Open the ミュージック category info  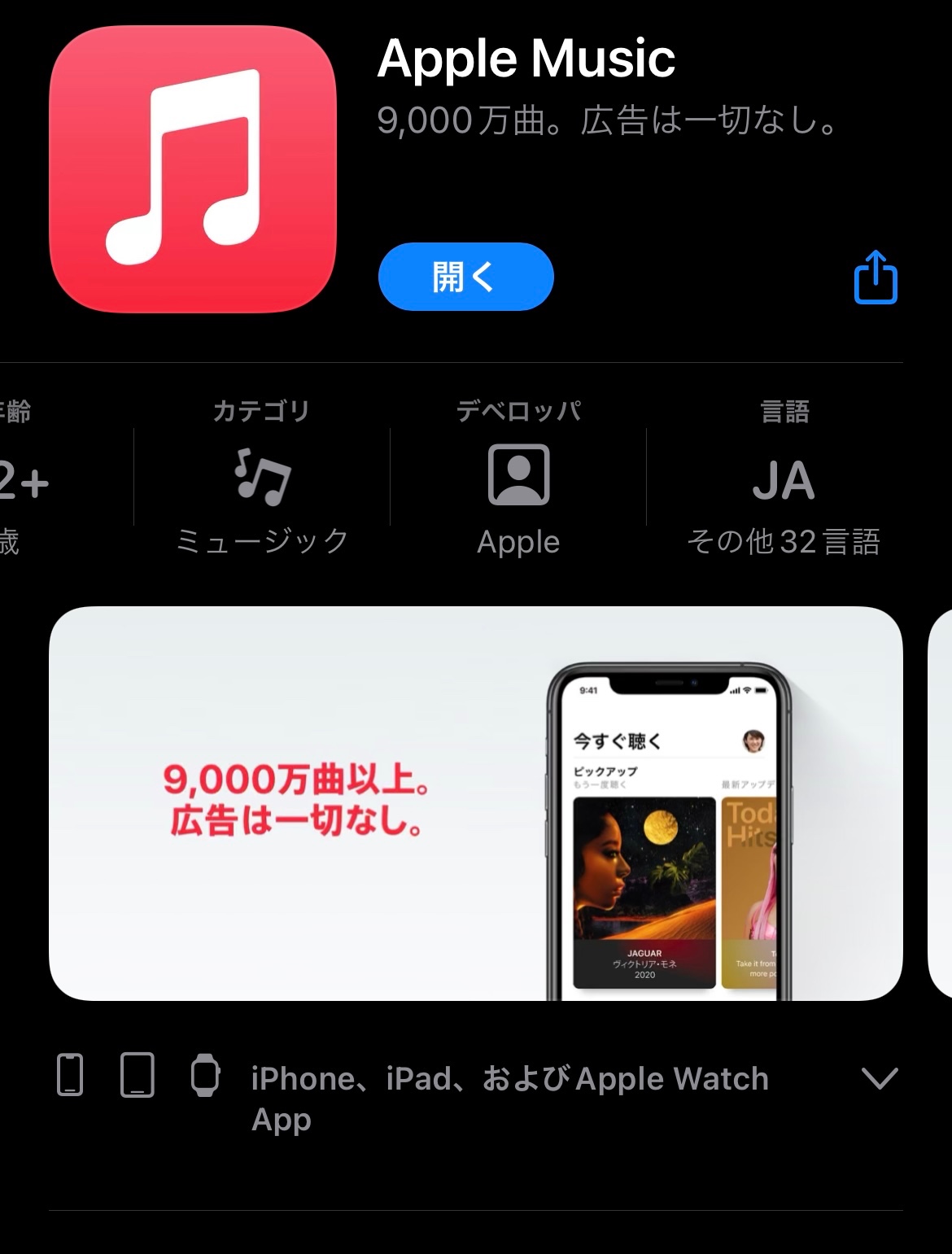point(262,478)
